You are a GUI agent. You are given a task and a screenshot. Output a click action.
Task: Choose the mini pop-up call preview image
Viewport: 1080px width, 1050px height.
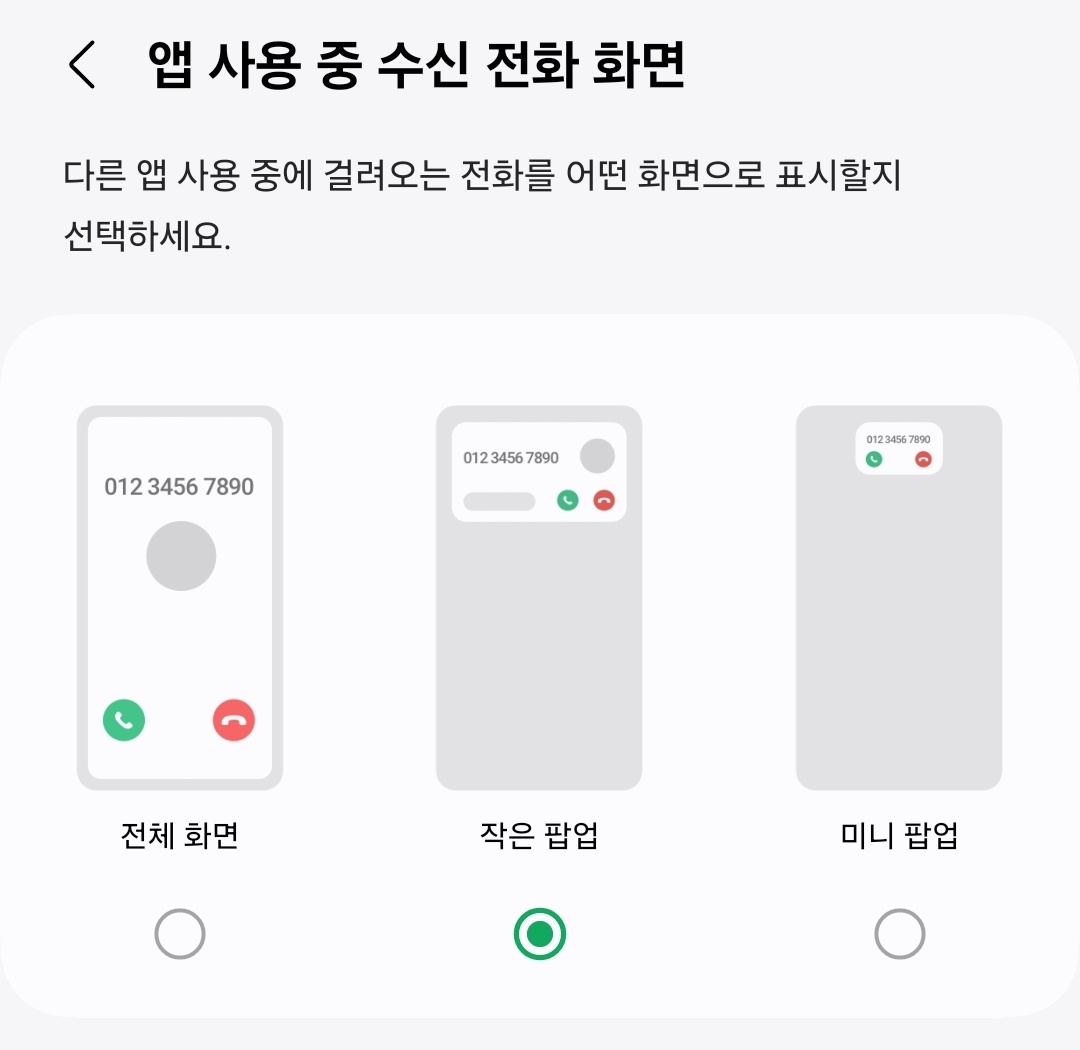click(899, 597)
